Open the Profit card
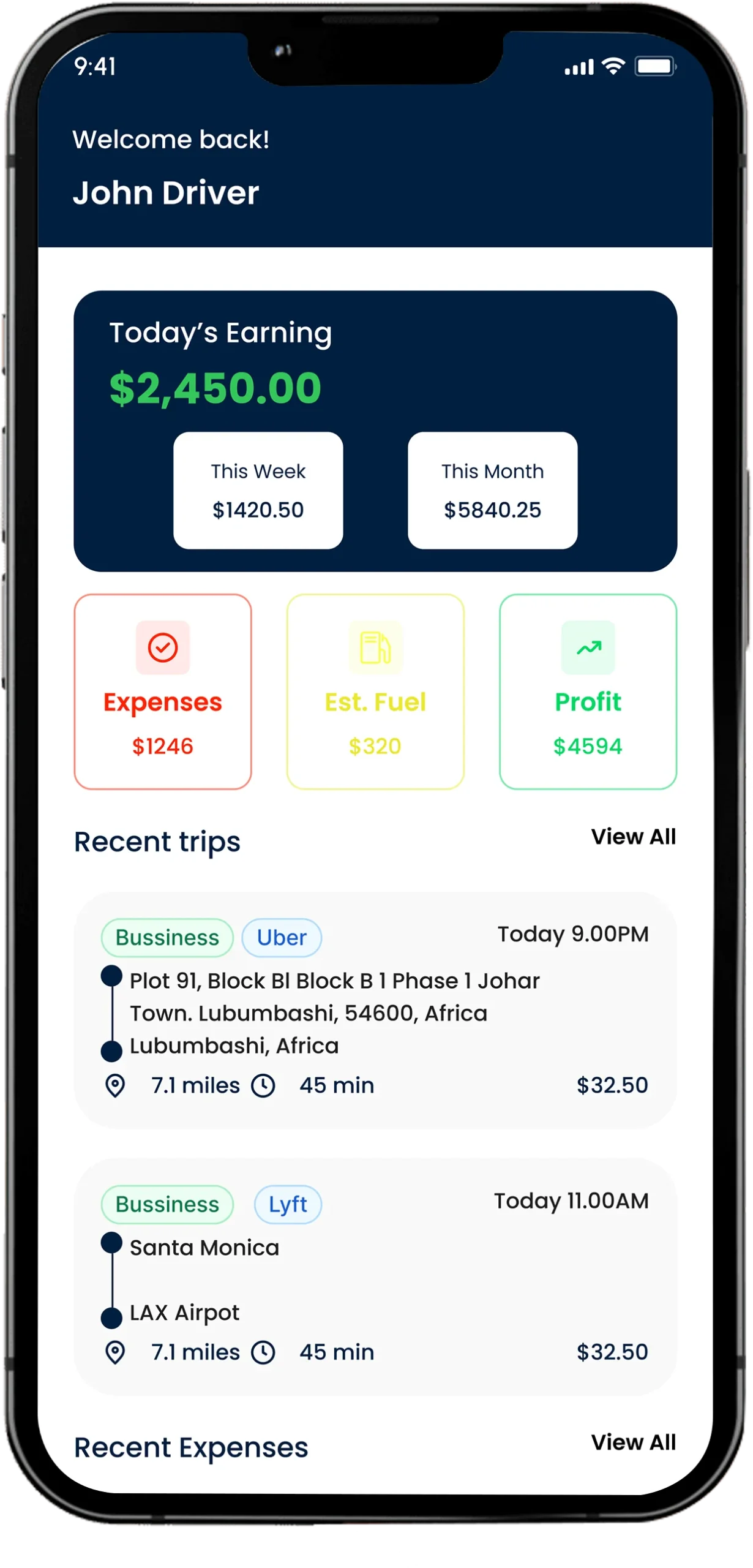753x1568 pixels. point(588,692)
